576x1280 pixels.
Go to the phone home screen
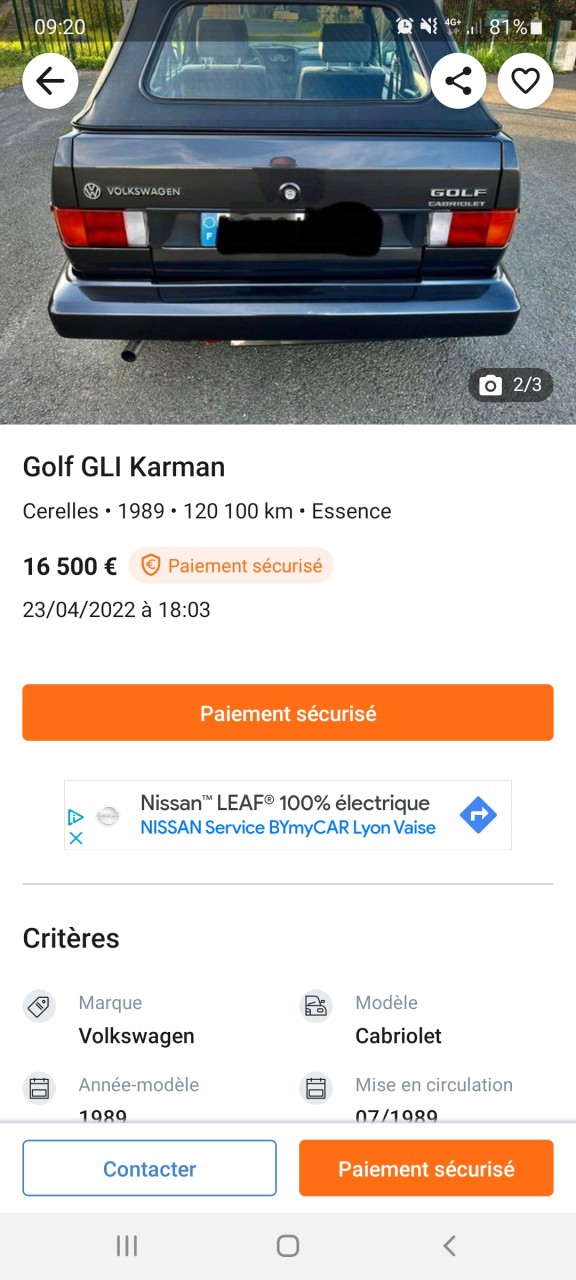(x=288, y=1245)
